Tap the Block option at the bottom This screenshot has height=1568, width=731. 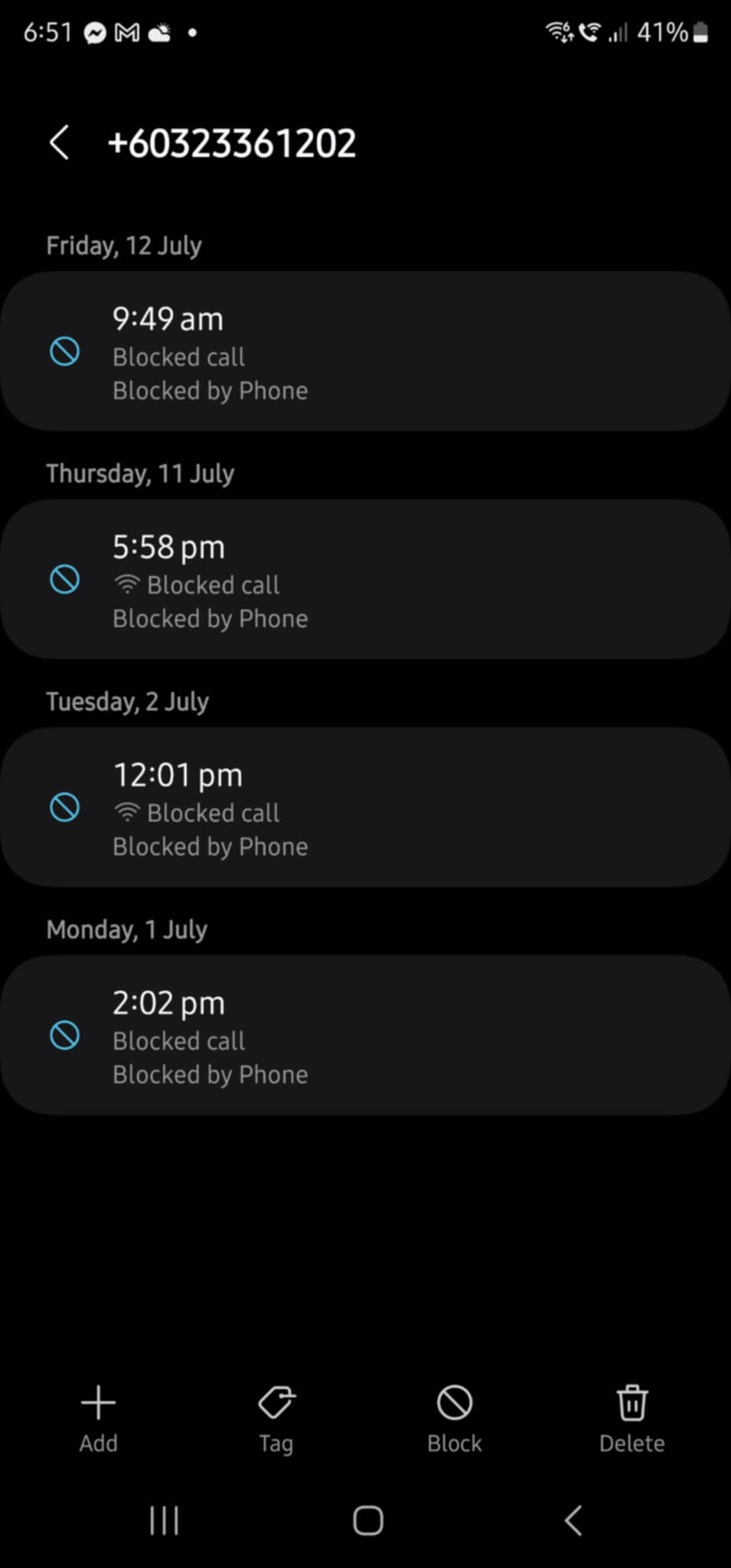[x=455, y=1419]
